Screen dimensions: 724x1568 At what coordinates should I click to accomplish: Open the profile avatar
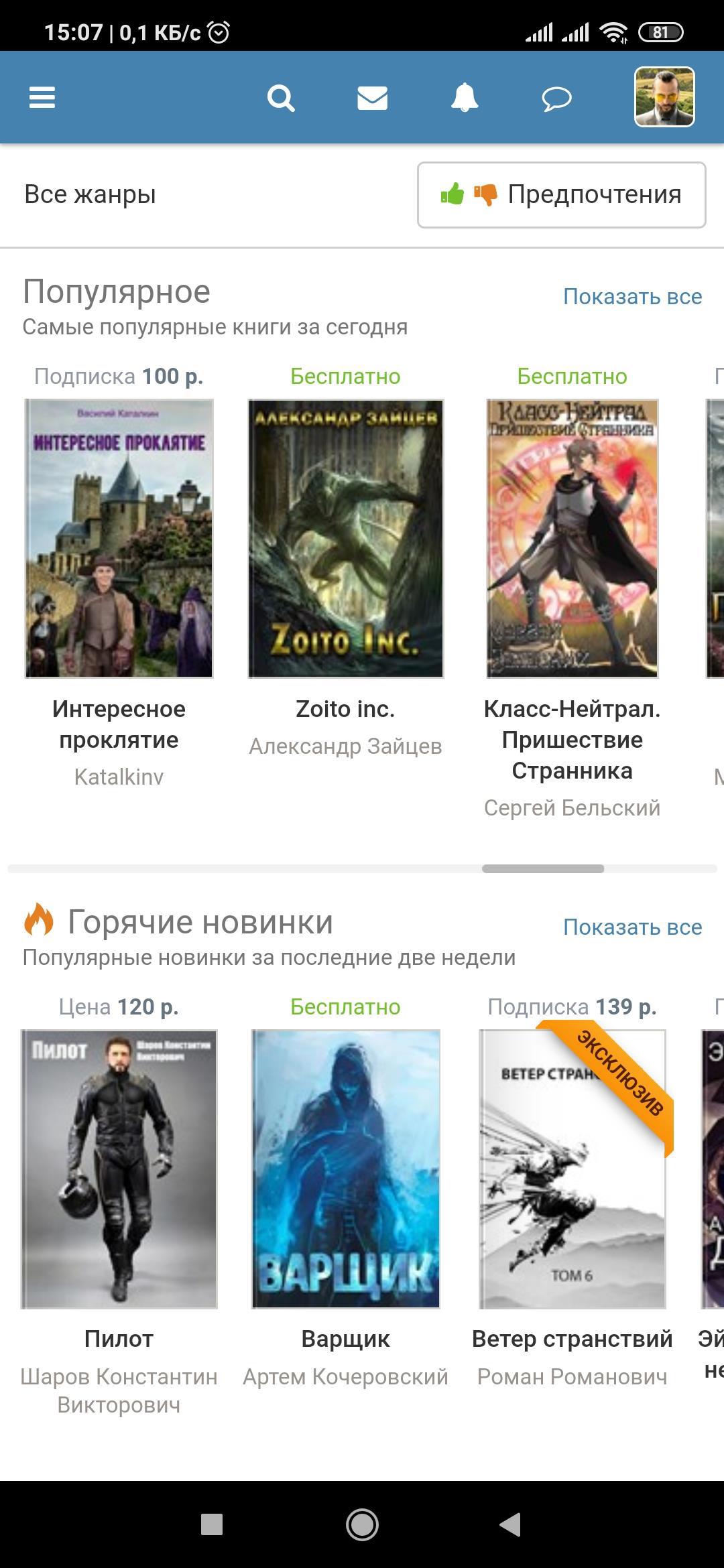[664, 97]
